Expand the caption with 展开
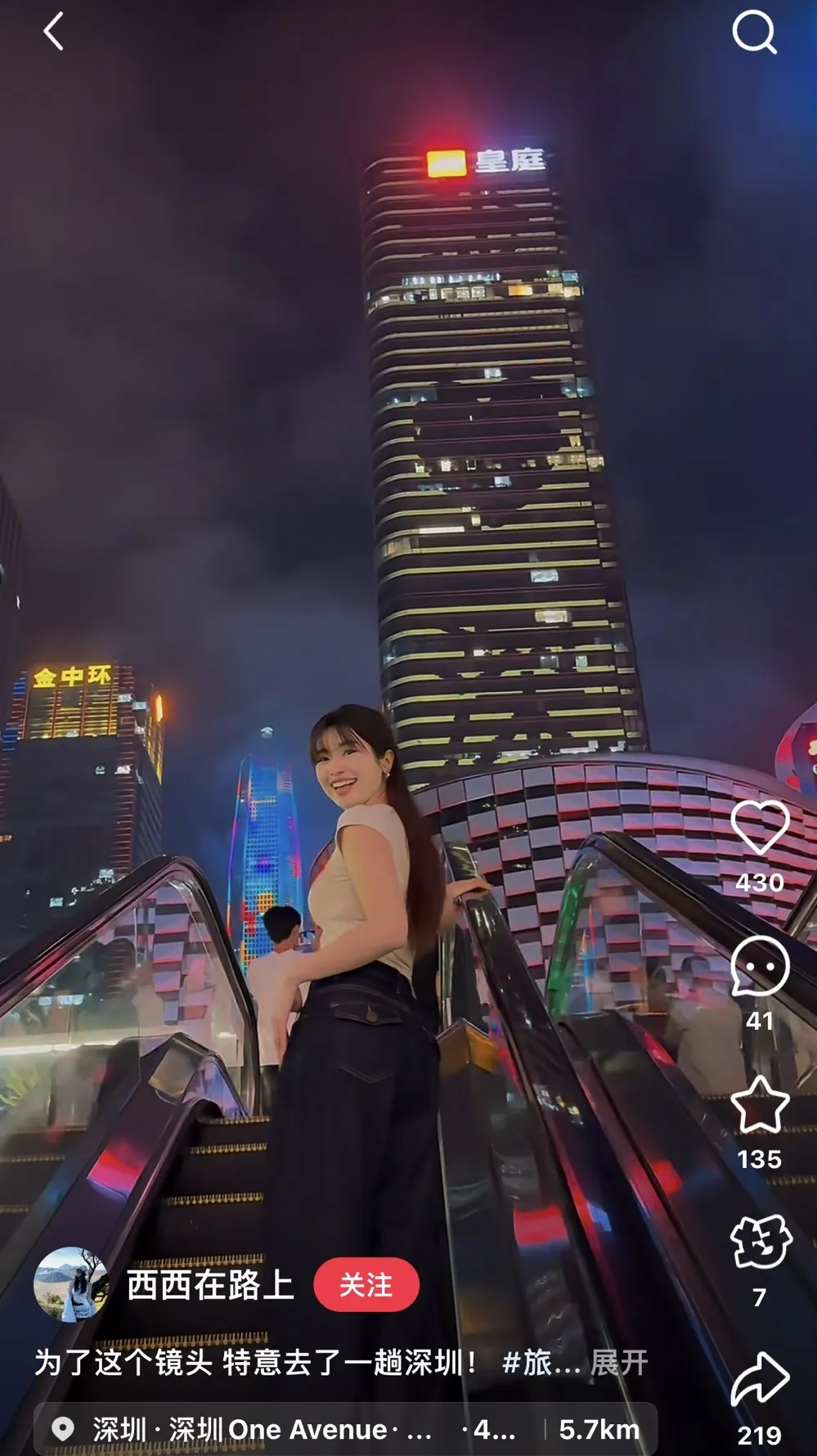This screenshot has height=1456, width=817. coord(619,1363)
